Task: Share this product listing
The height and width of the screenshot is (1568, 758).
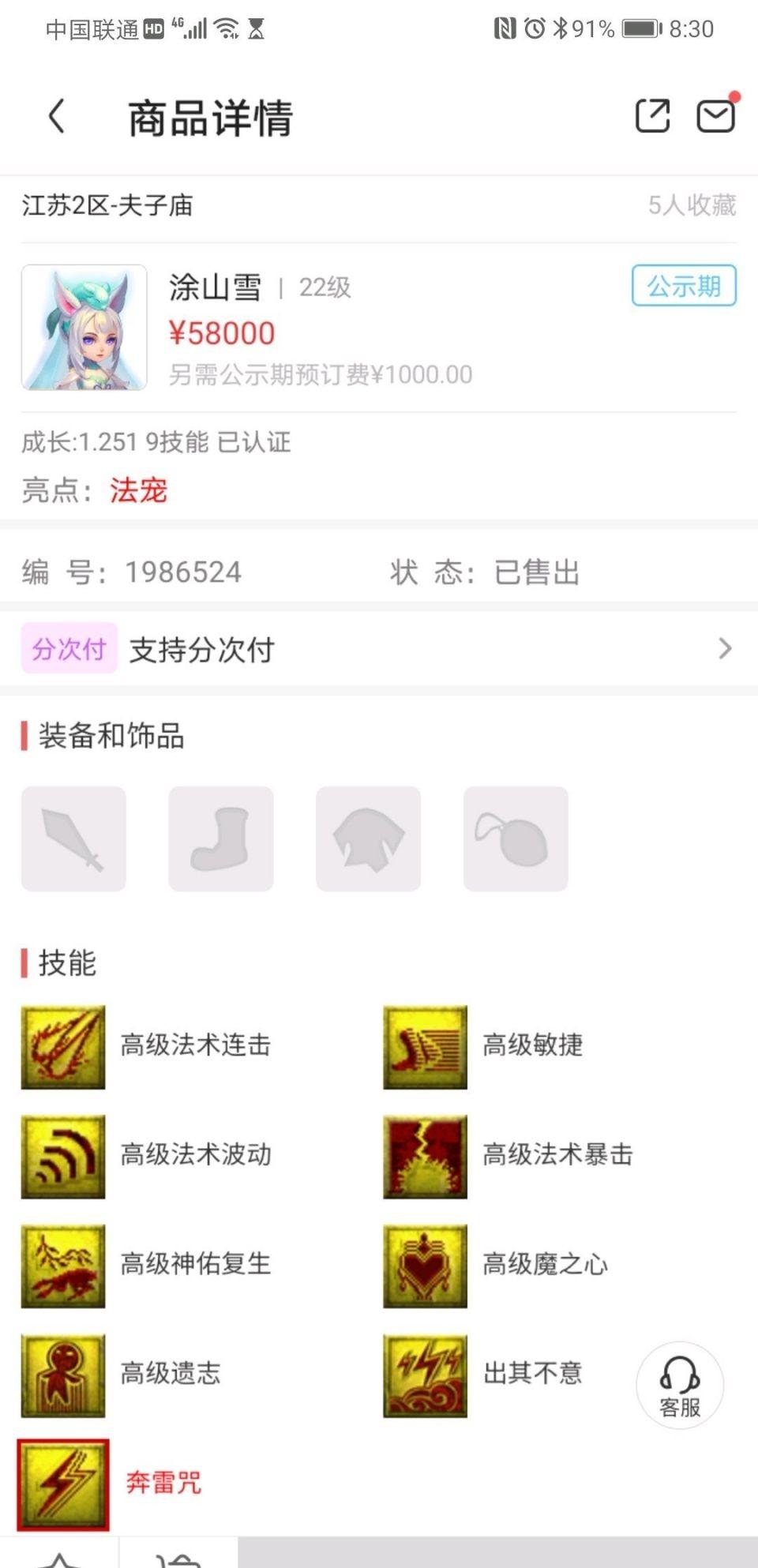Action: (652, 116)
